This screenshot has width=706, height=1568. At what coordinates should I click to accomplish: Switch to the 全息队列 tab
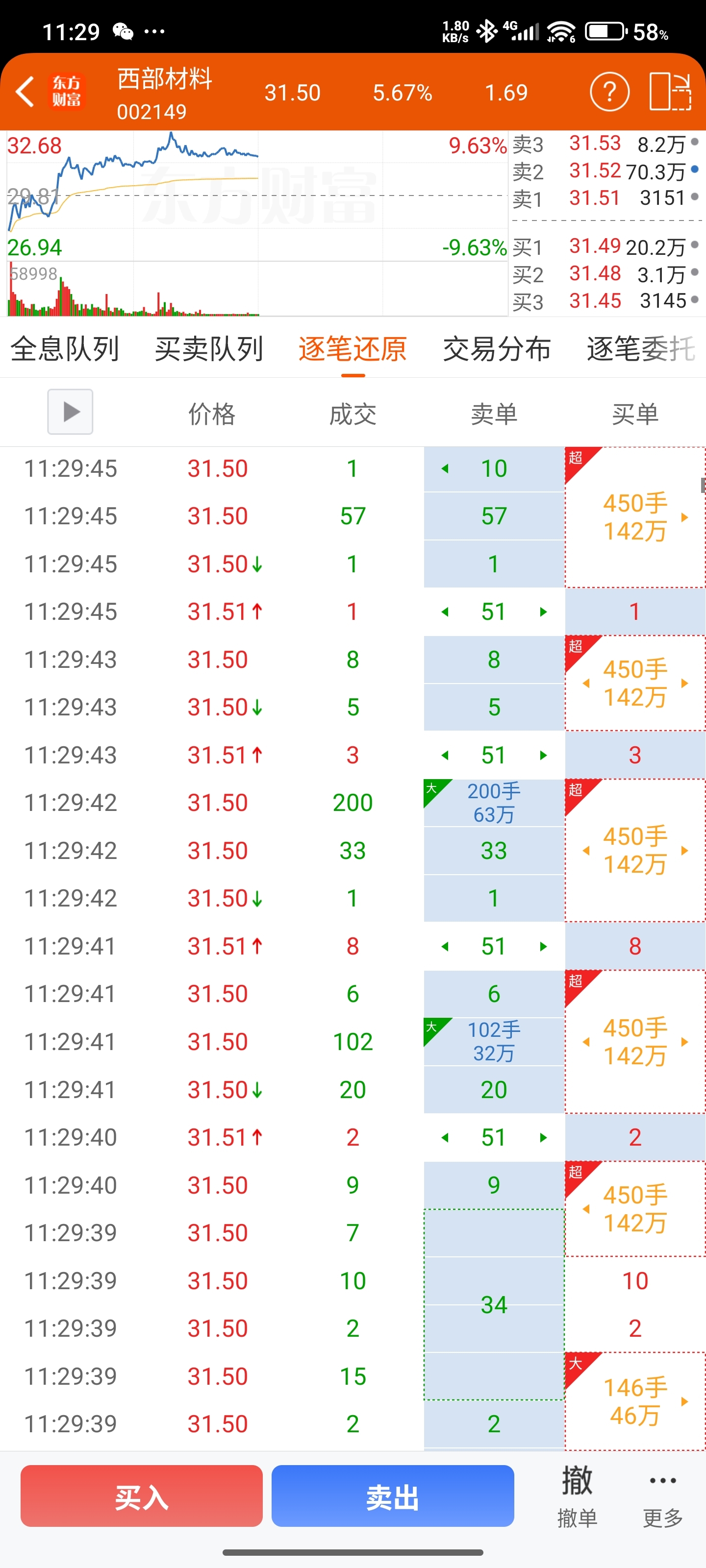(65, 349)
